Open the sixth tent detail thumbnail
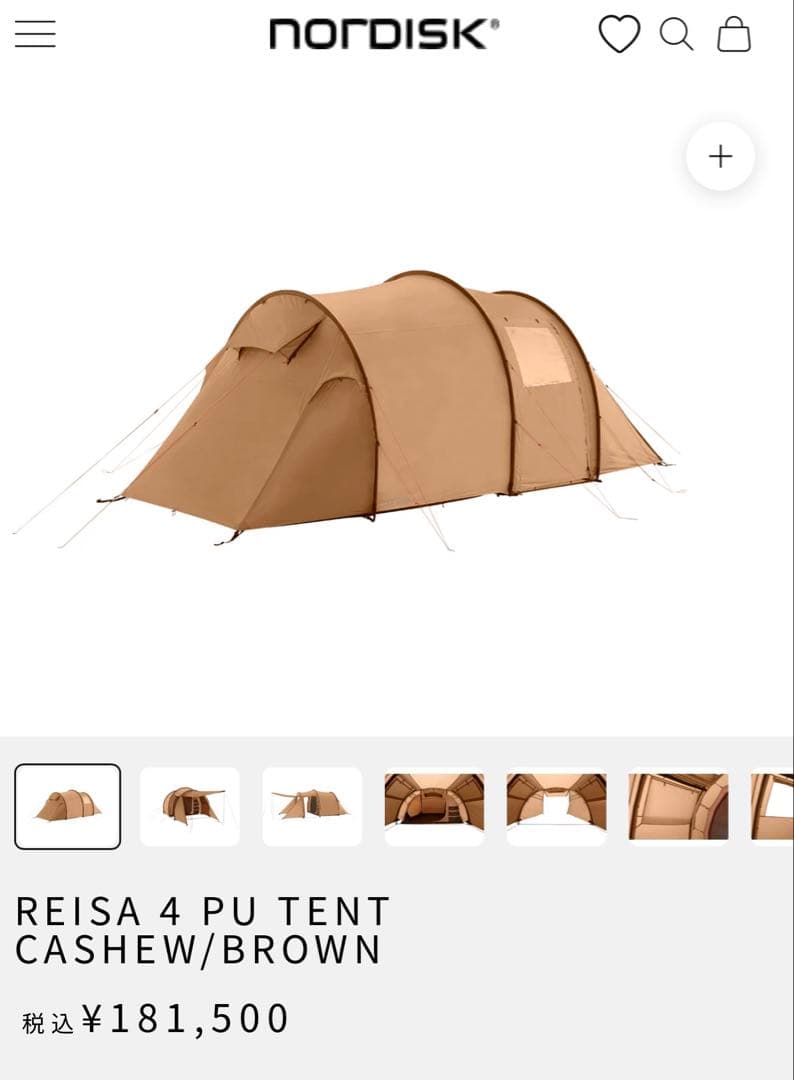Viewport: 794px width, 1080px height. (678, 806)
